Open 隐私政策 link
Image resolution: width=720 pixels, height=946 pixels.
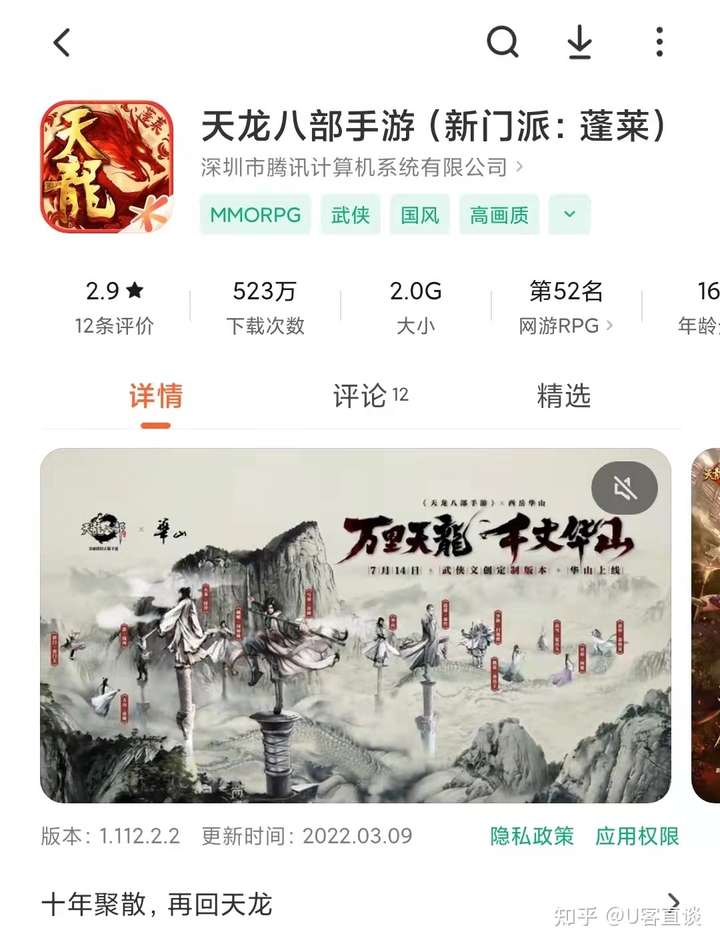pos(532,836)
